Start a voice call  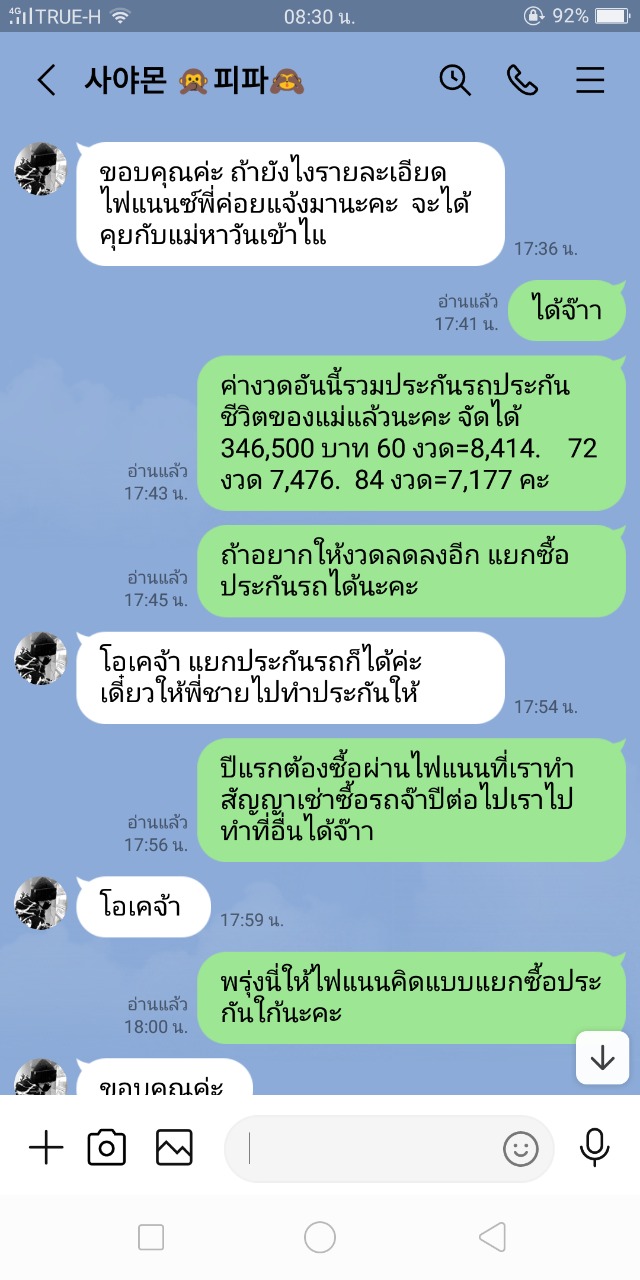click(522, 80)
